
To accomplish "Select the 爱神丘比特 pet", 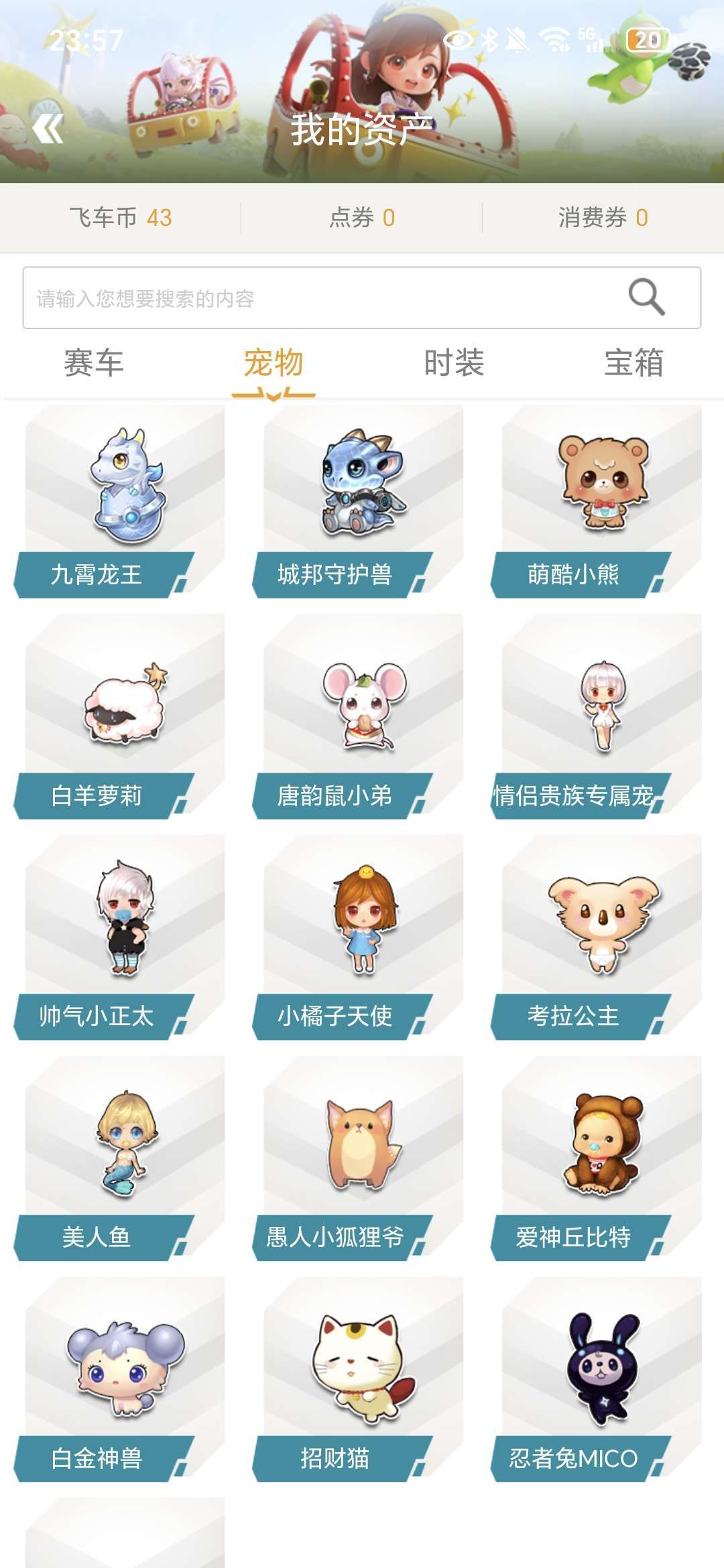I will [597, 1159].
